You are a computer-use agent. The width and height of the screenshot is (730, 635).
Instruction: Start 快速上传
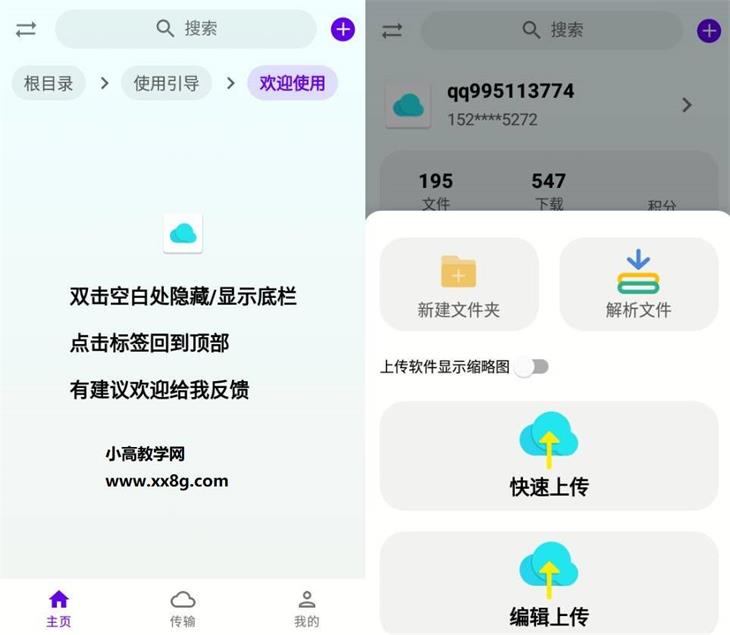click(x=549, y=456)
